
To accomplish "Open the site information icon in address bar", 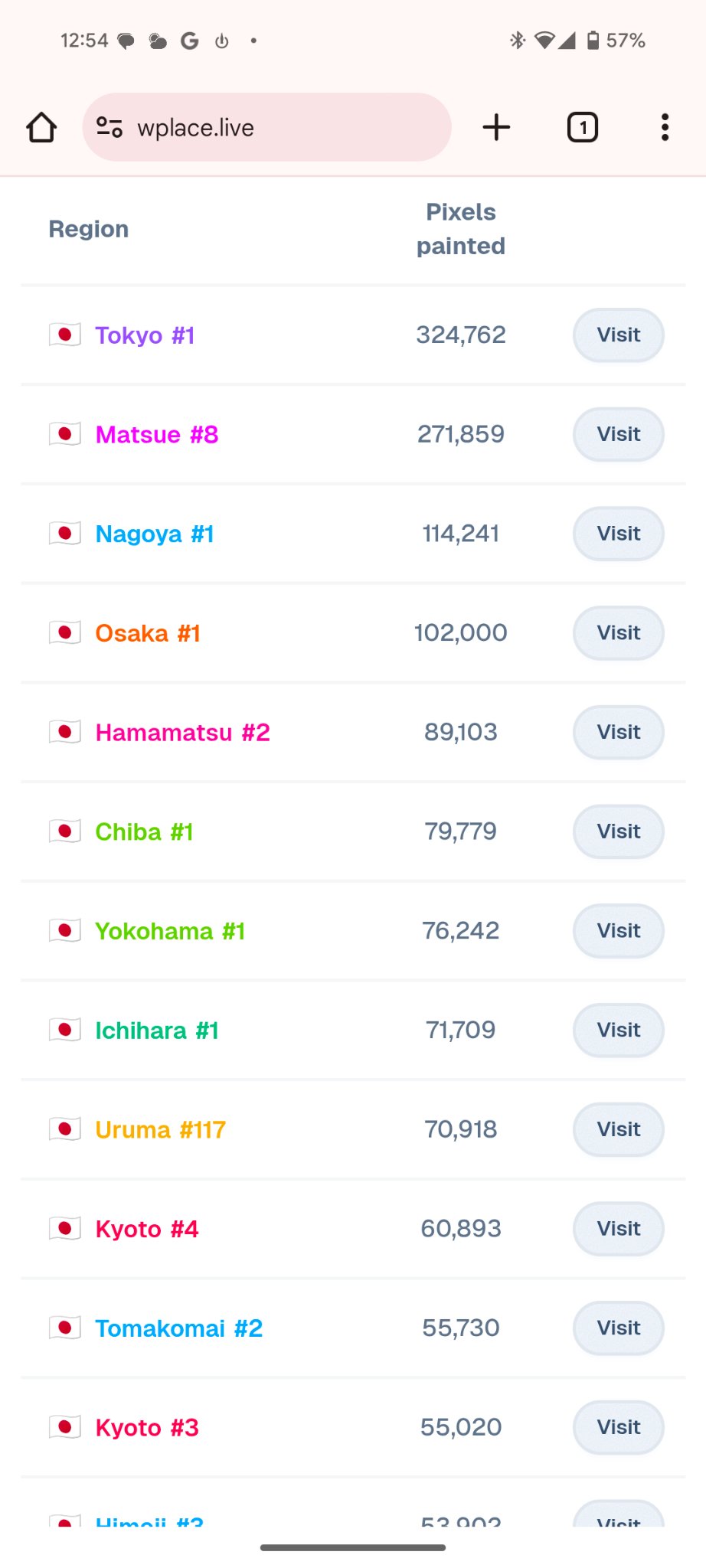I will pyautogui.click(x=109, y=127).
